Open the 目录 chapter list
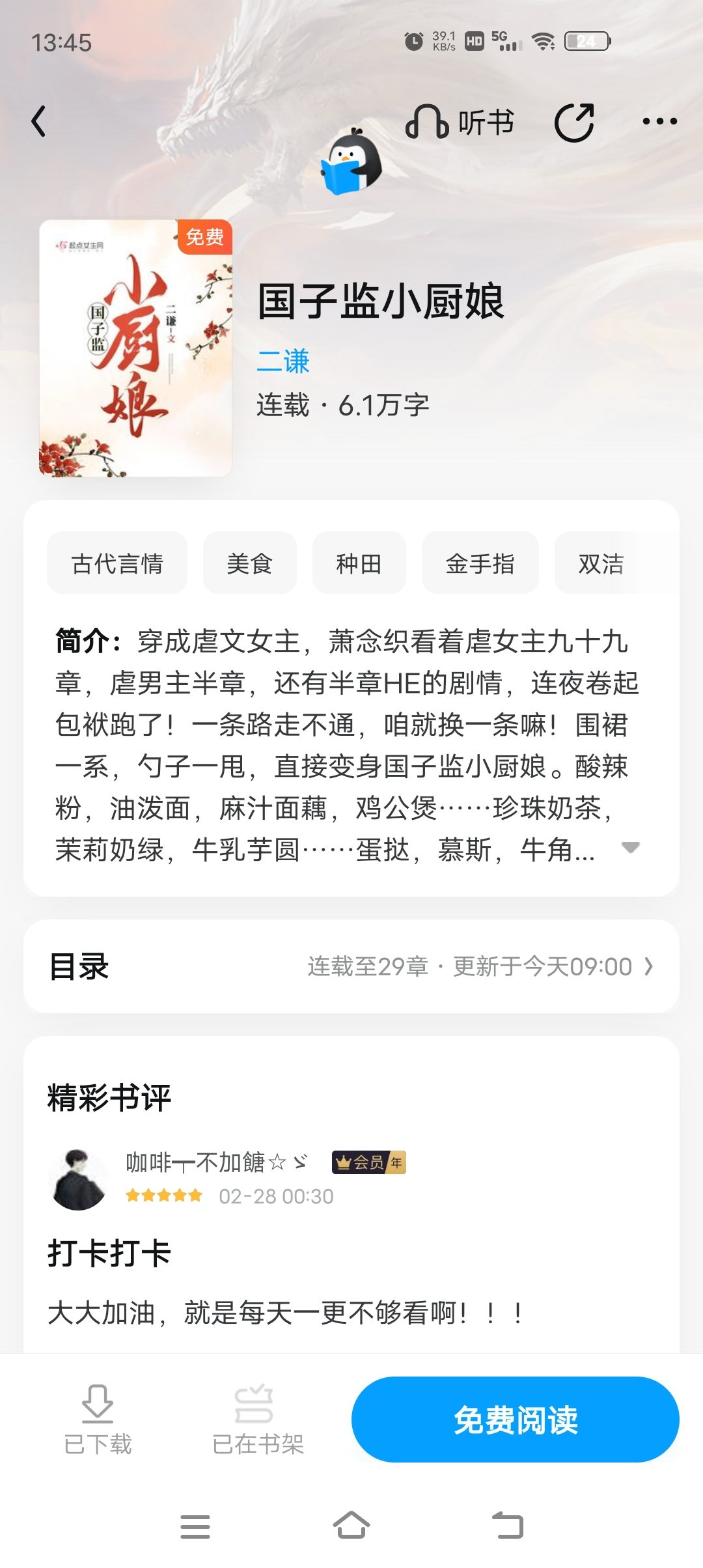The width and height of the screenshot is (703, 1568). click(351, 966)
